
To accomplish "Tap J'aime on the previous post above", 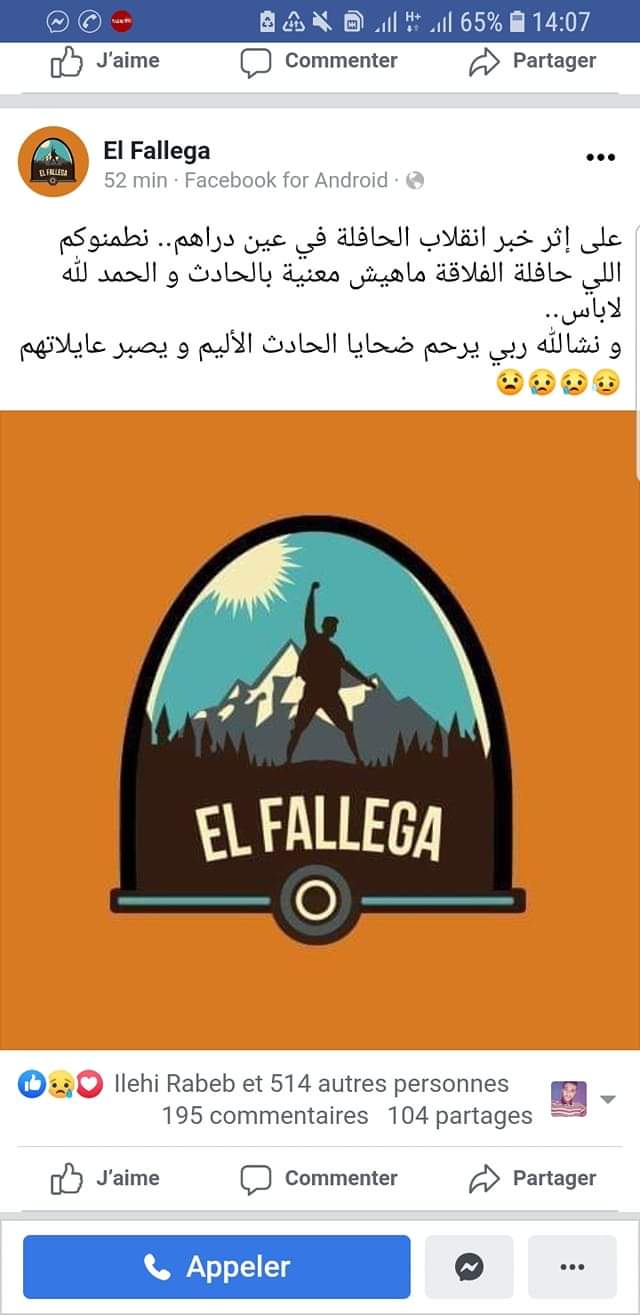I will pyautogui.click(x=105, y=61).
